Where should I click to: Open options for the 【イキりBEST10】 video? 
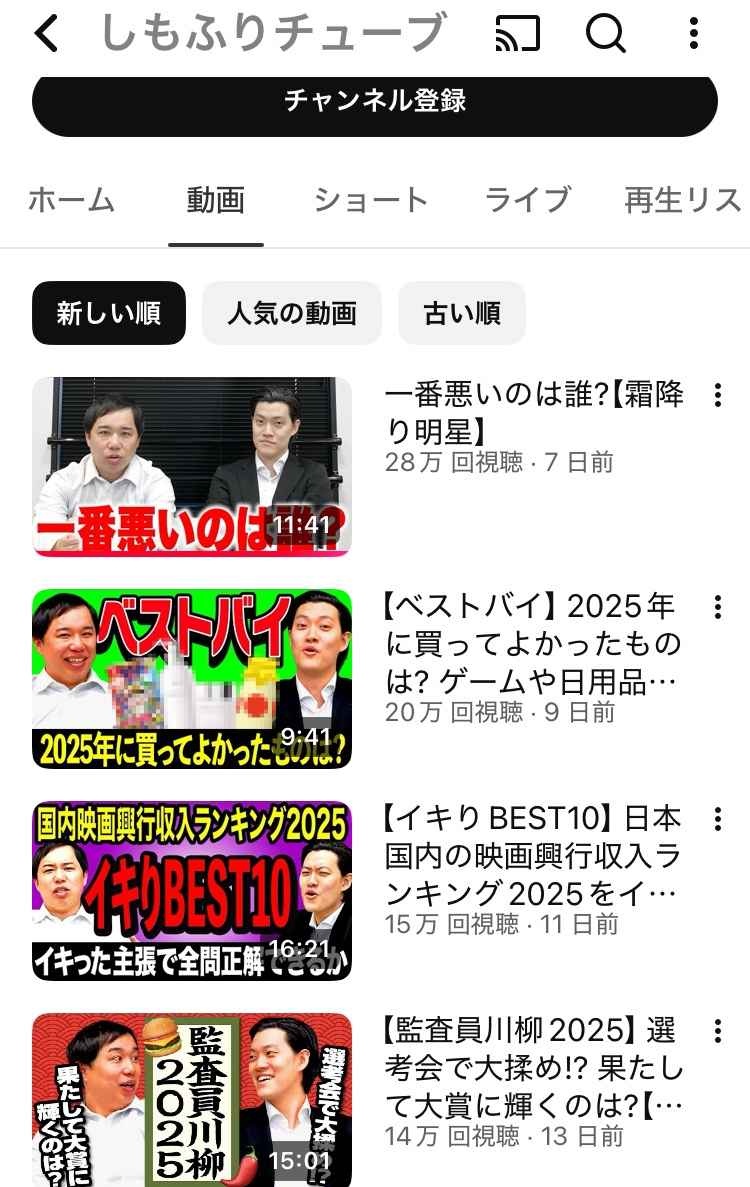717,820
